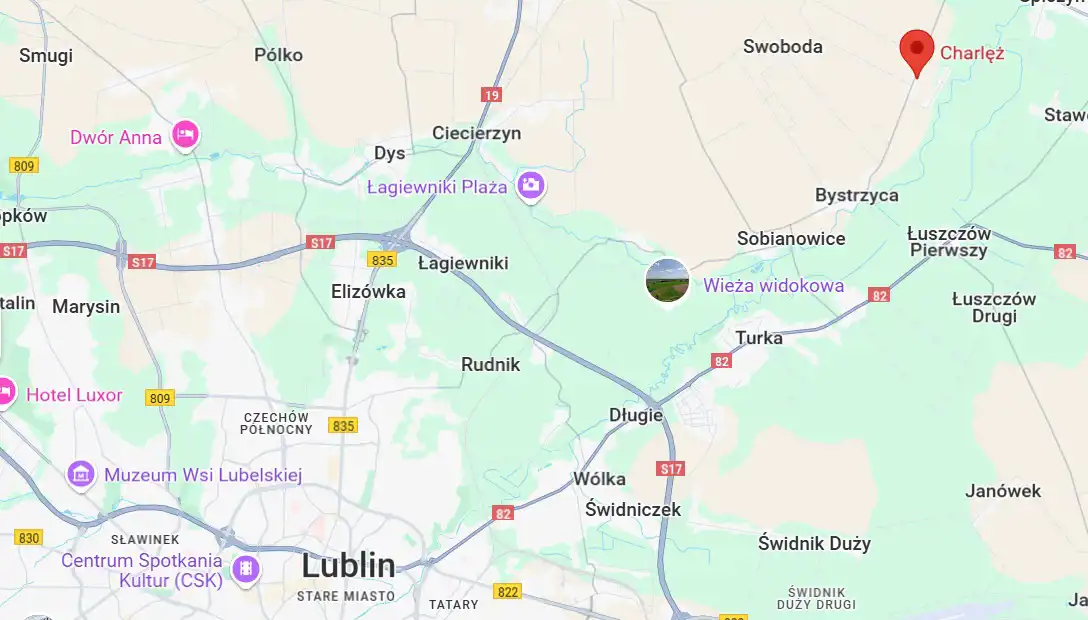Select the Łagiewniki Plaża photo spot

[531, 185]
